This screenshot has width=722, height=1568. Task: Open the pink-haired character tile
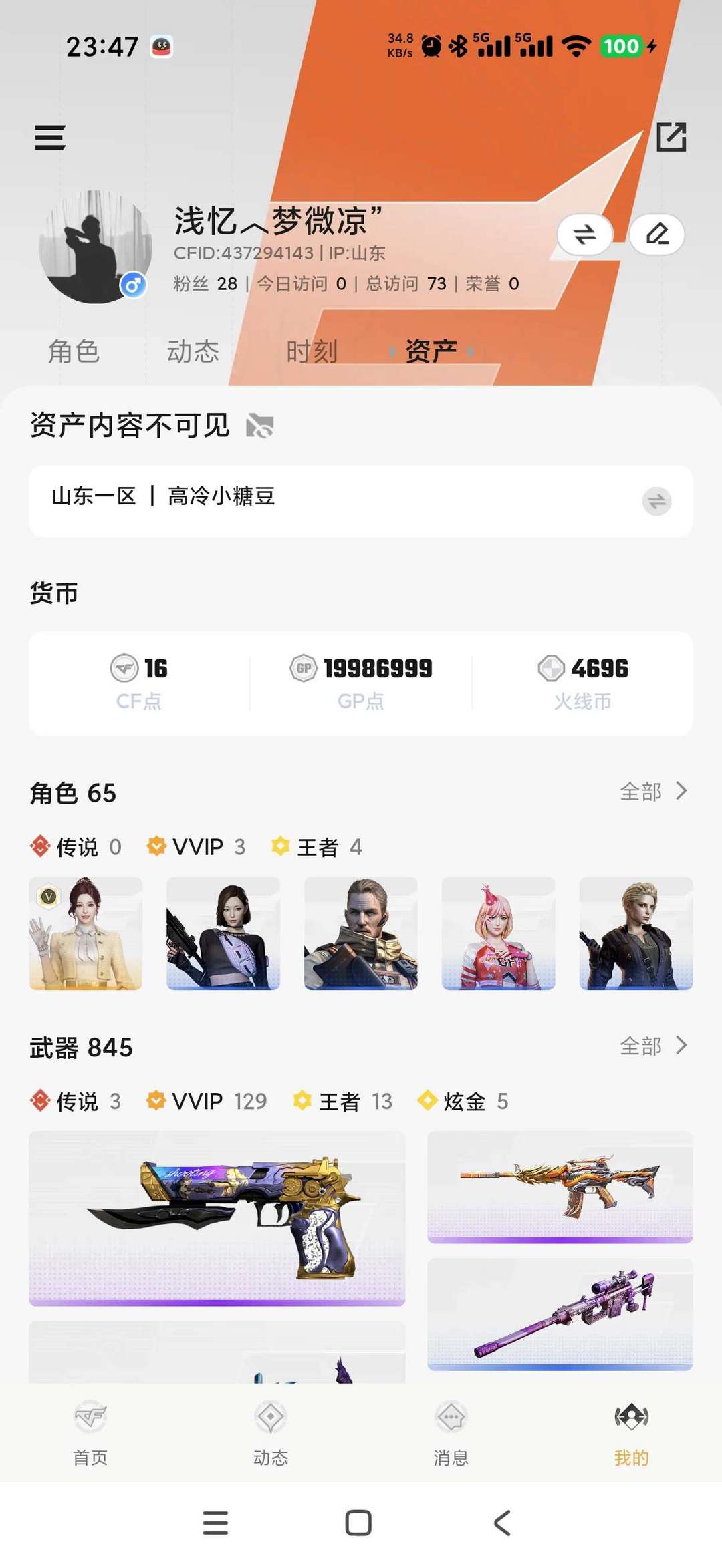coord(498,933)
